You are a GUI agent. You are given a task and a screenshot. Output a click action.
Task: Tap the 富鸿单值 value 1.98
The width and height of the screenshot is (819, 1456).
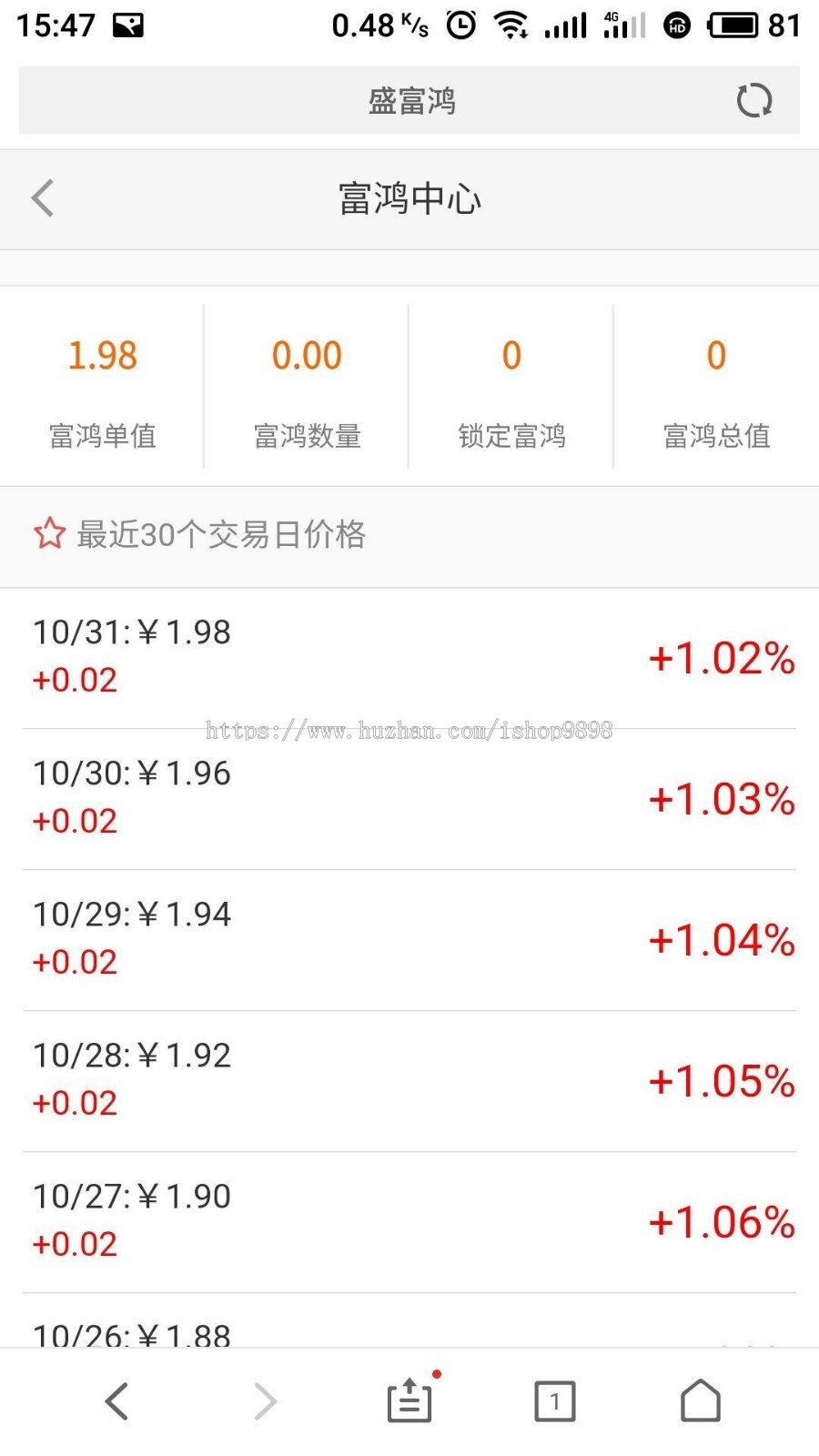102,355
